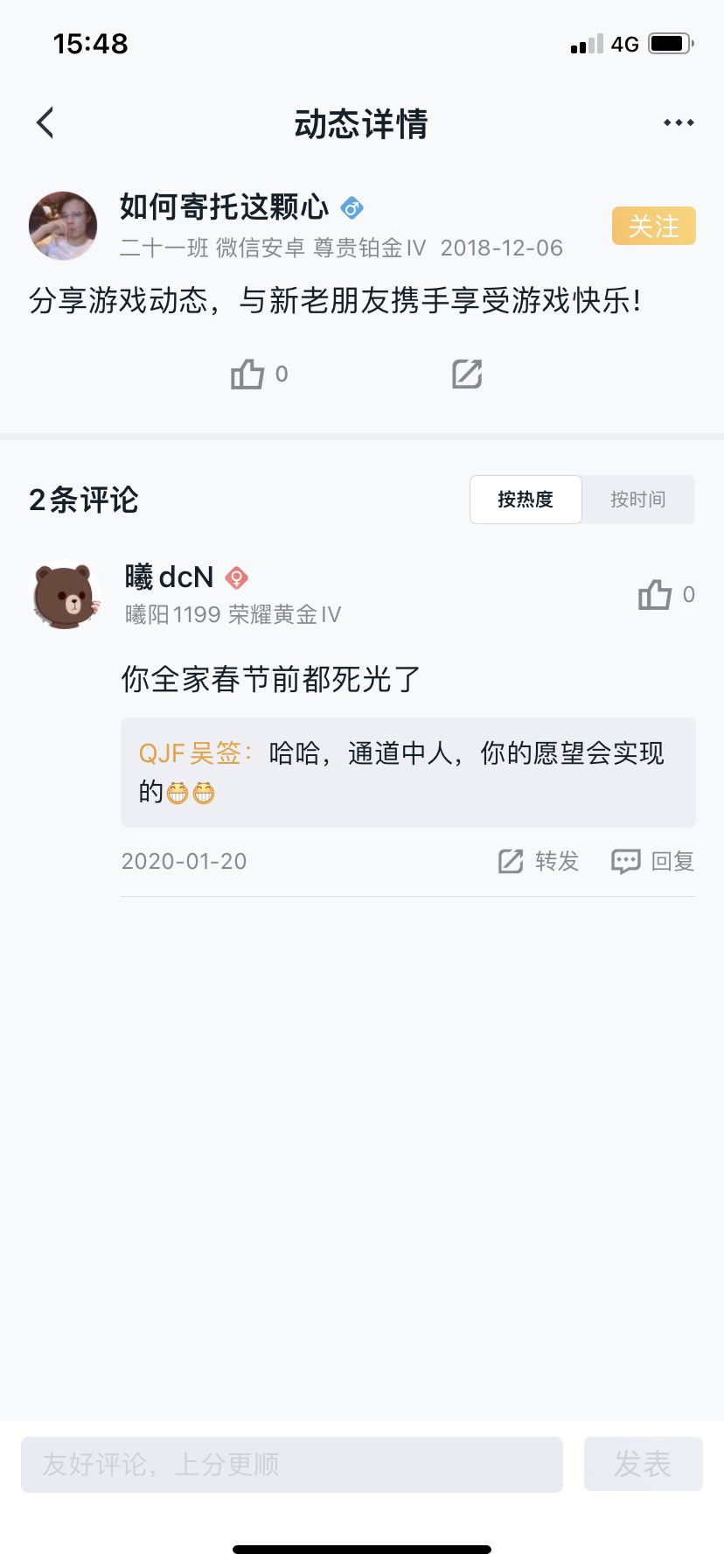Like the post by 如何寄托这颗心
This screenshot has height=1568, width=724.
(x=248, y=374)
